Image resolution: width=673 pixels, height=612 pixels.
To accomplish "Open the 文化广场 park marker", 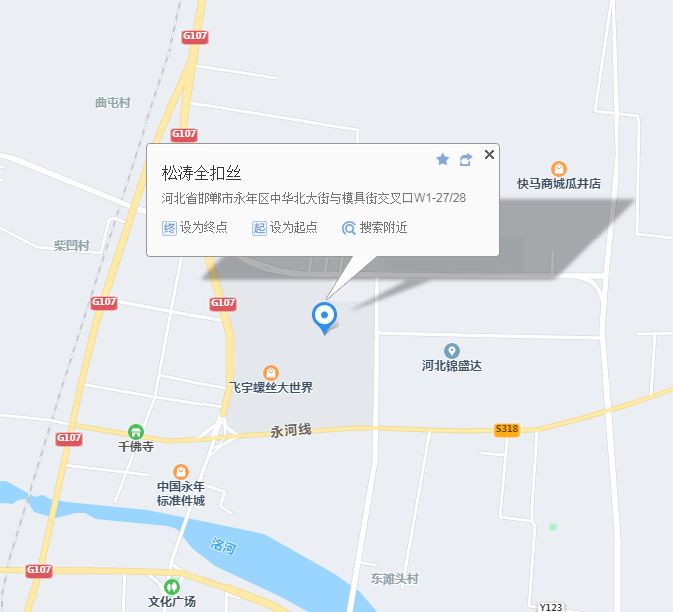I will click(x=172, y=586).
